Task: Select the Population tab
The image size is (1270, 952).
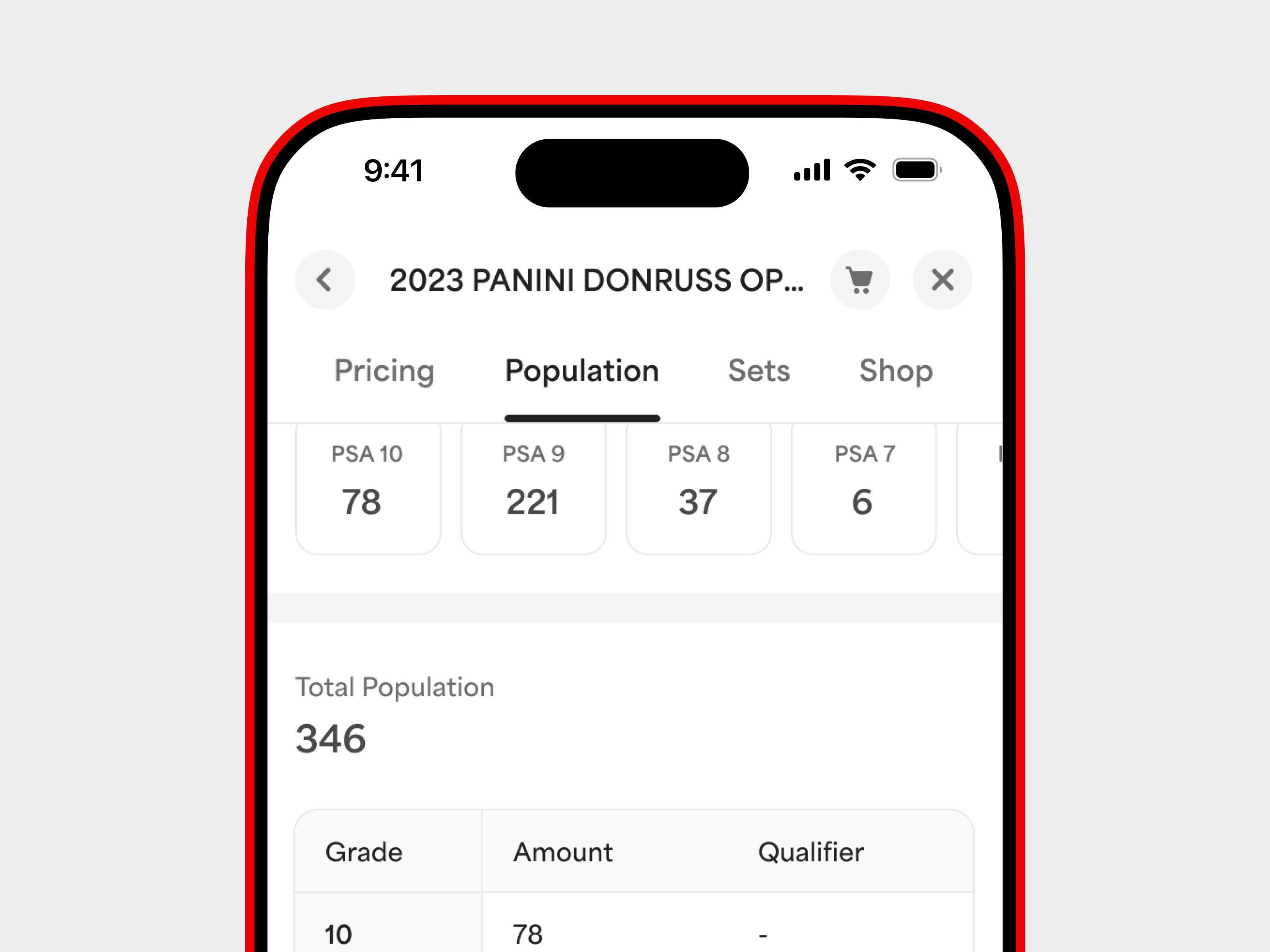Action: [581, 371]
